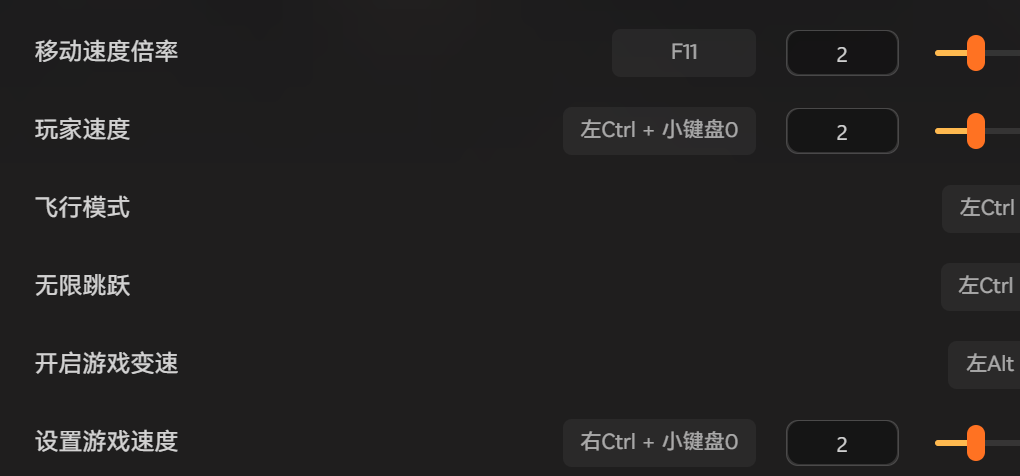Edit the 移动速度倍率 value field
The width and height of the screenshot is (1020, 476).
pos(842,54)
